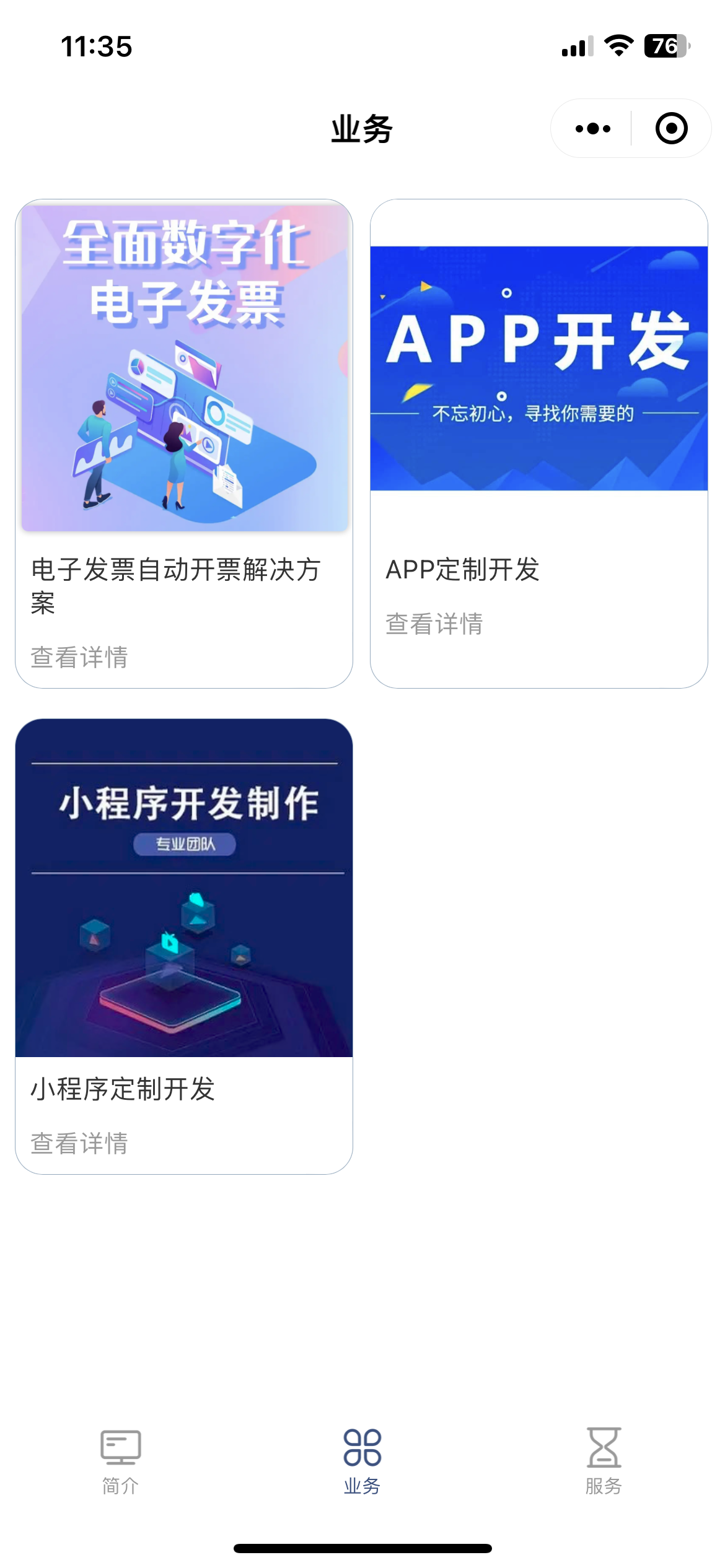Select the 业务 tab
The image size is (725, 1568).
point(362,1461)
